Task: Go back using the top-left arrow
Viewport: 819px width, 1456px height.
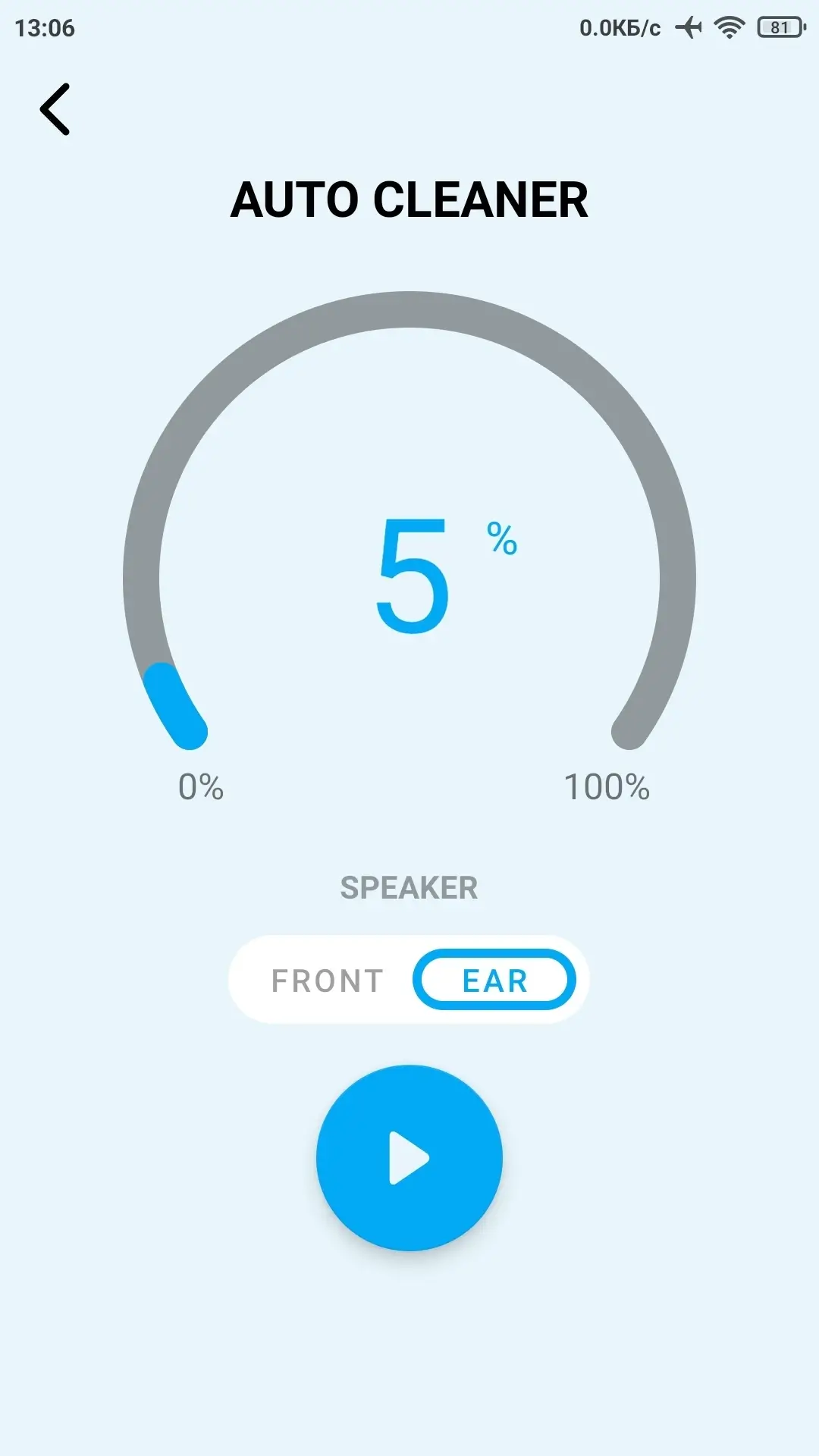Action: tap(55, 109)
